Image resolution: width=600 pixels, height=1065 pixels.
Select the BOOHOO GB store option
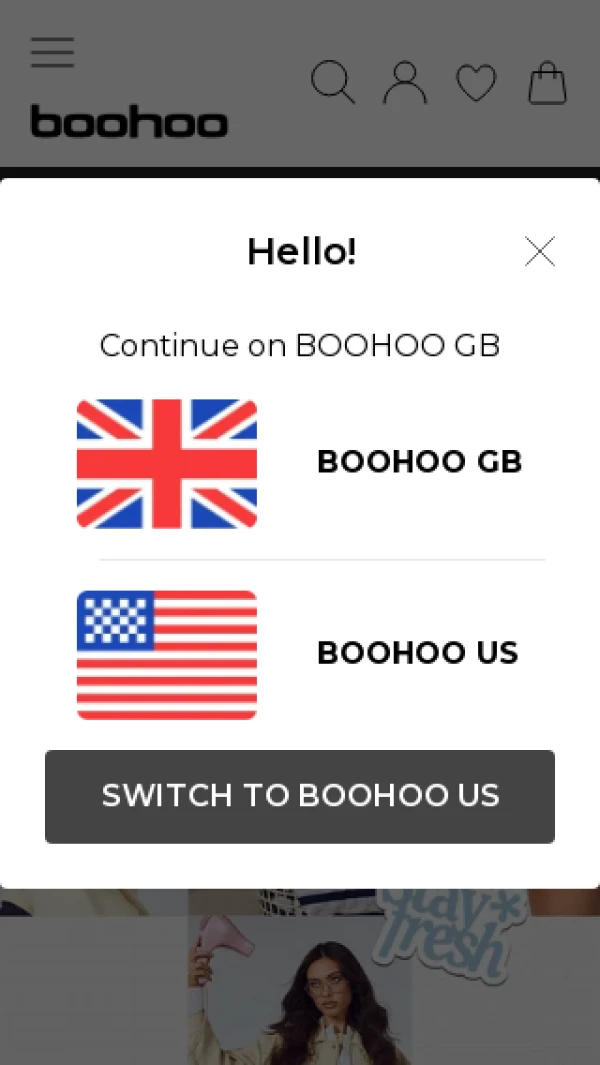pos(300,463)
